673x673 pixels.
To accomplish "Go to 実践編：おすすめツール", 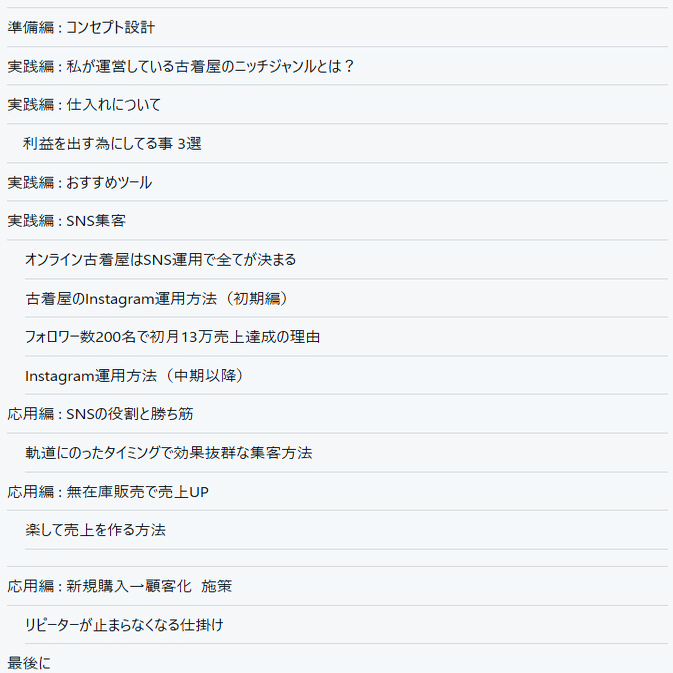I will 80,182.
